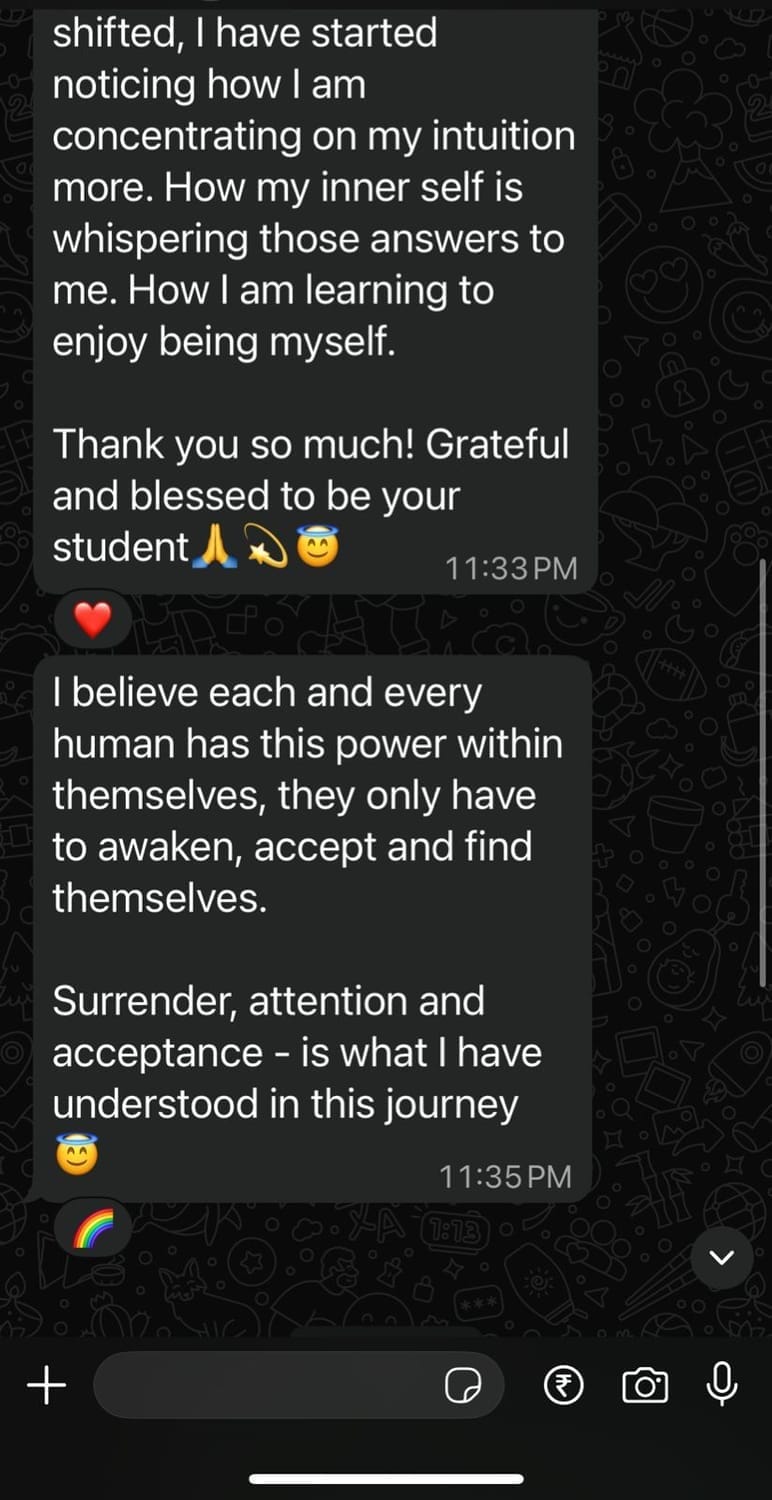Jump to the latest messages

coord(722,1258)
